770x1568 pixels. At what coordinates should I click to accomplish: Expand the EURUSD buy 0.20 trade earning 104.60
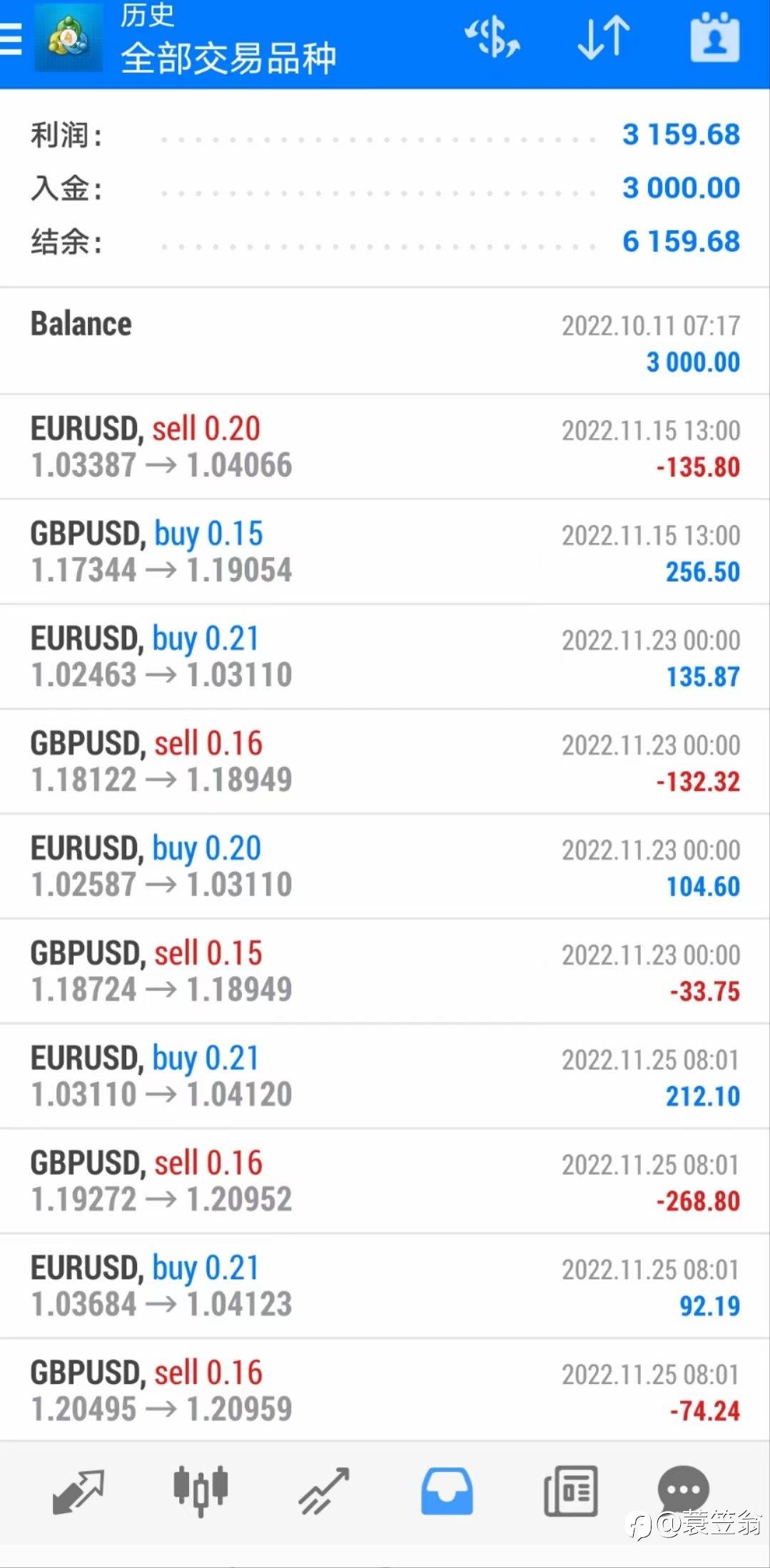pyautogui.click(x=385, y=867)
